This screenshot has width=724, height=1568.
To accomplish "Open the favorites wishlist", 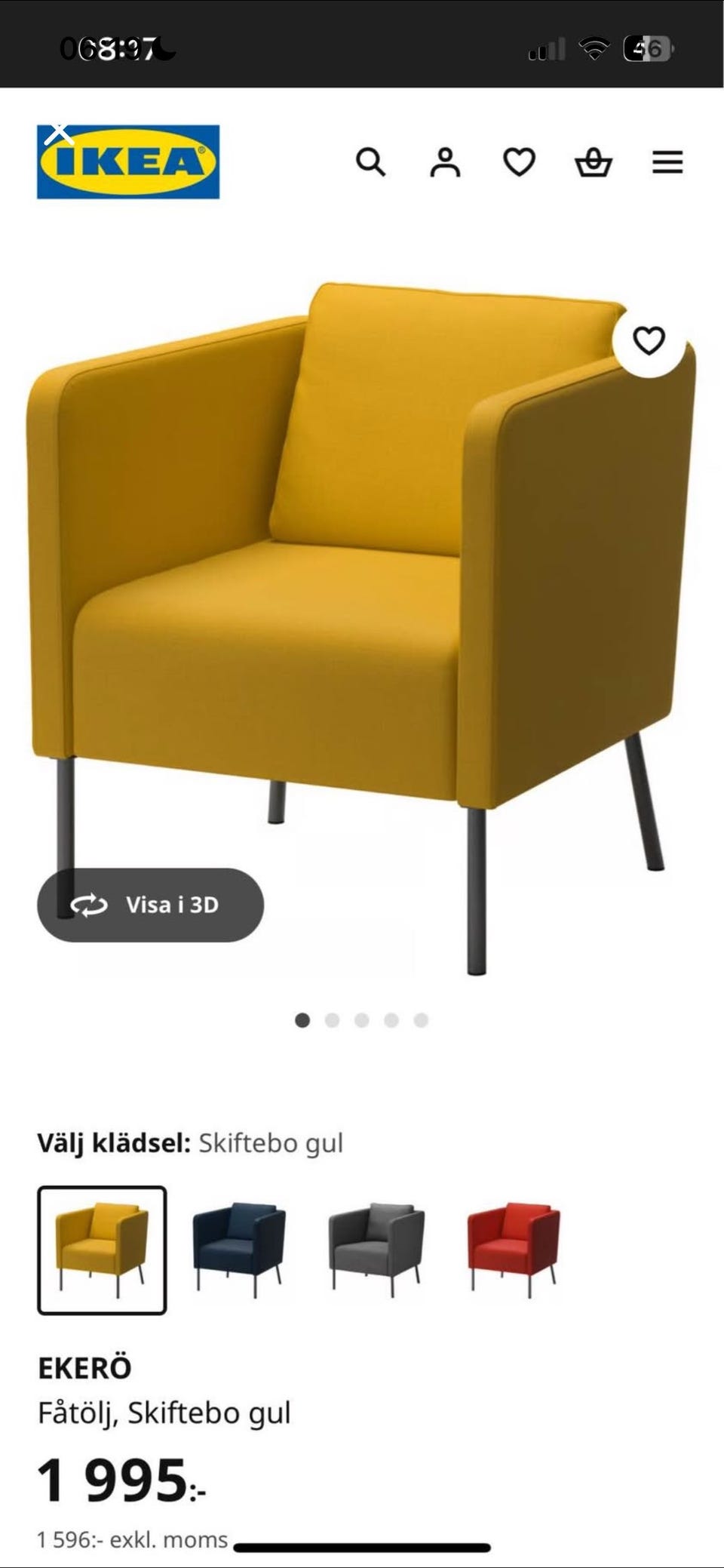I will 519,163.
